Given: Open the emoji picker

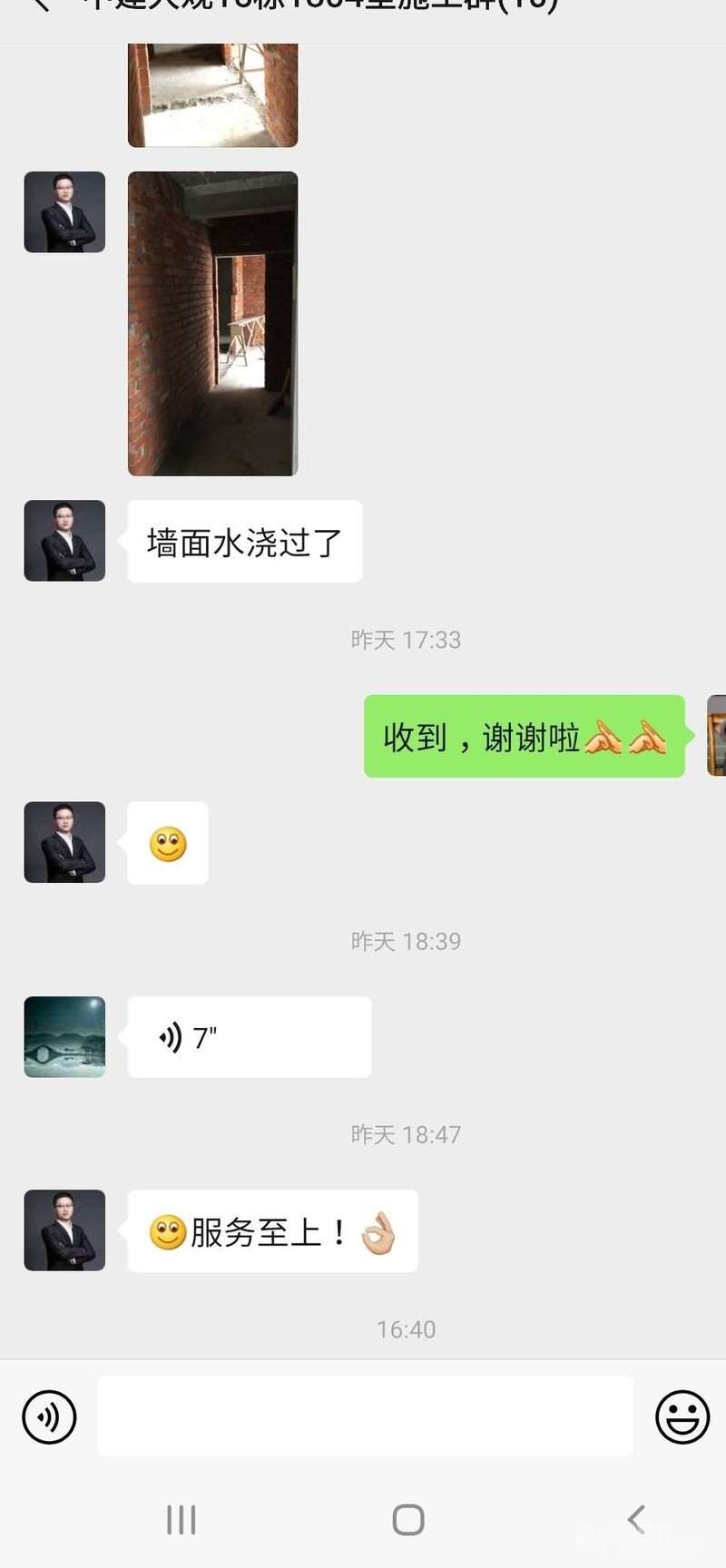Looking at the screenshot, I should (682, 1416).
